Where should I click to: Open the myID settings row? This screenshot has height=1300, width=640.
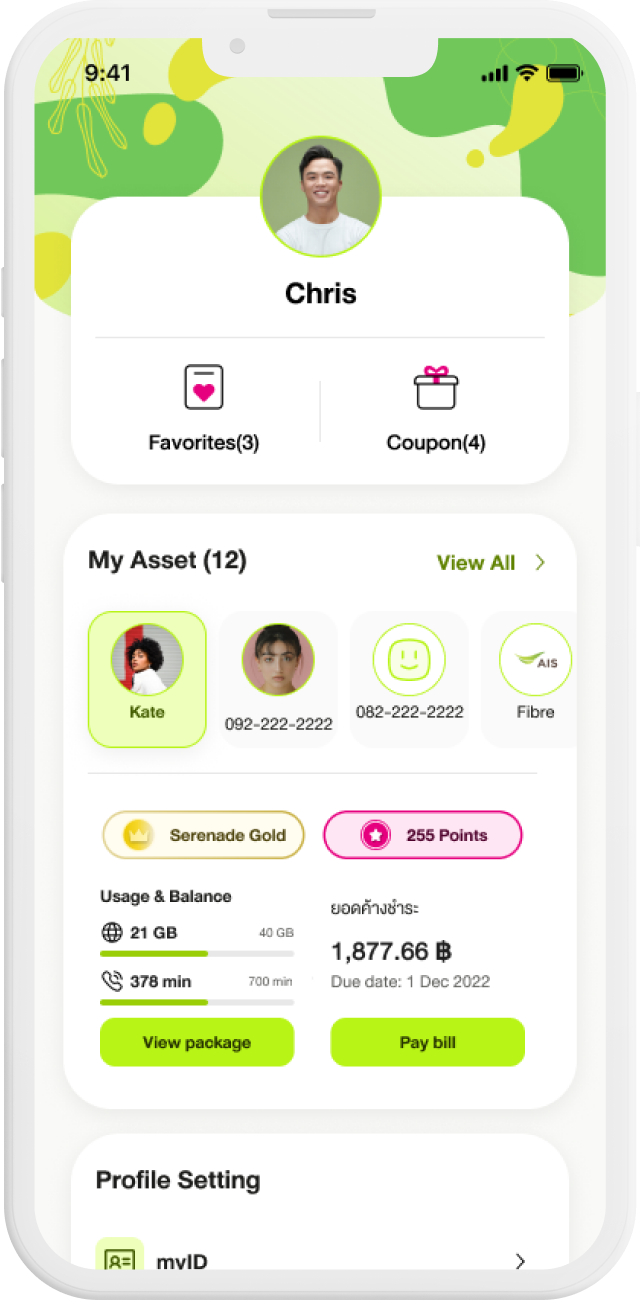[x=320, y=1260]
